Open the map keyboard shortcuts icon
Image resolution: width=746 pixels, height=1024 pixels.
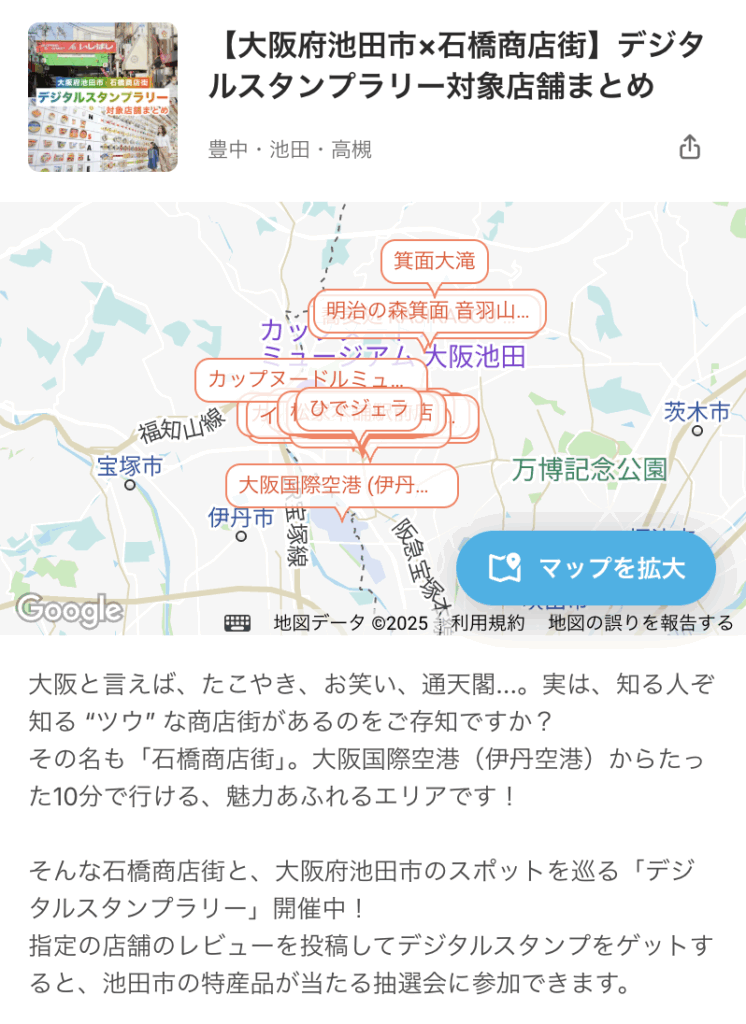(237, 623)
